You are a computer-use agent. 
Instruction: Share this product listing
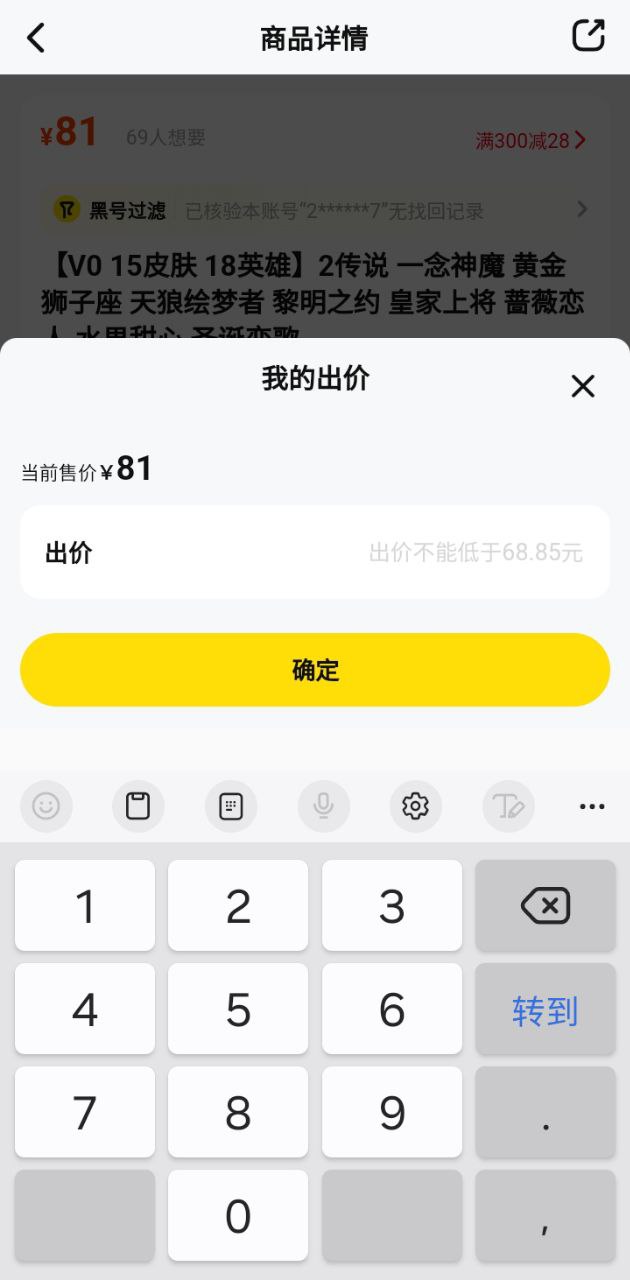tap(588, 36)
